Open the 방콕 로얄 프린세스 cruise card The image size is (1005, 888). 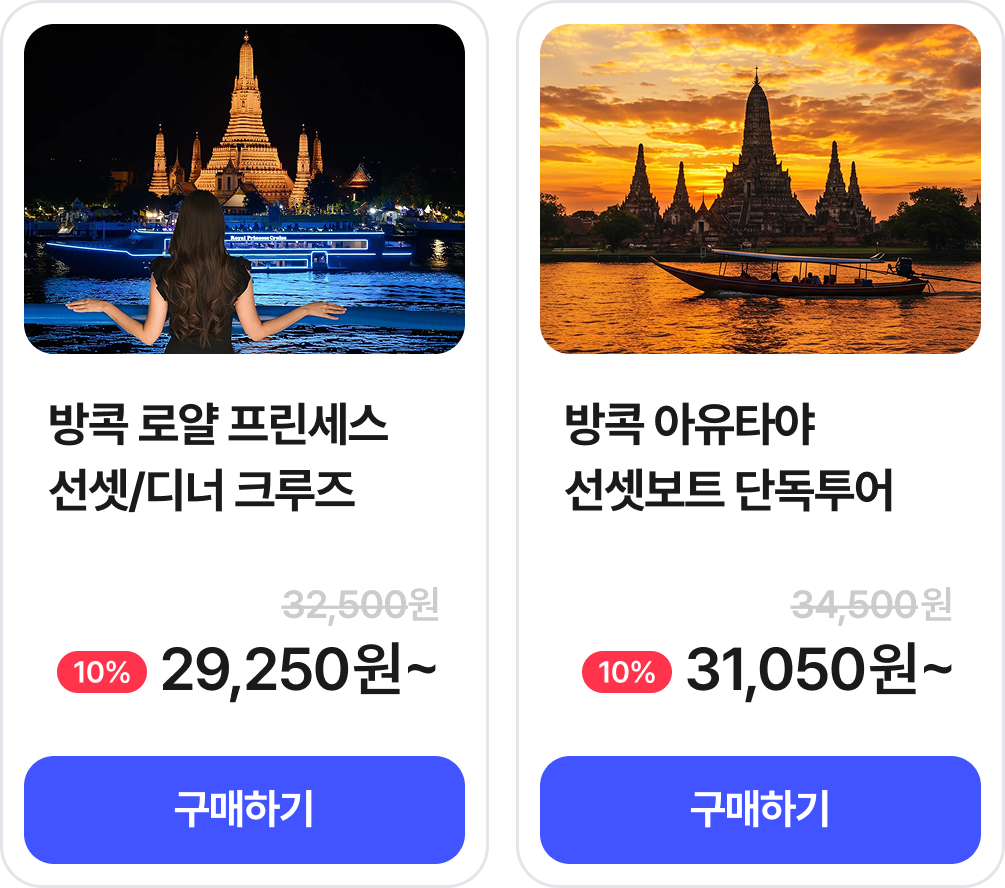(x=244, y=190)
